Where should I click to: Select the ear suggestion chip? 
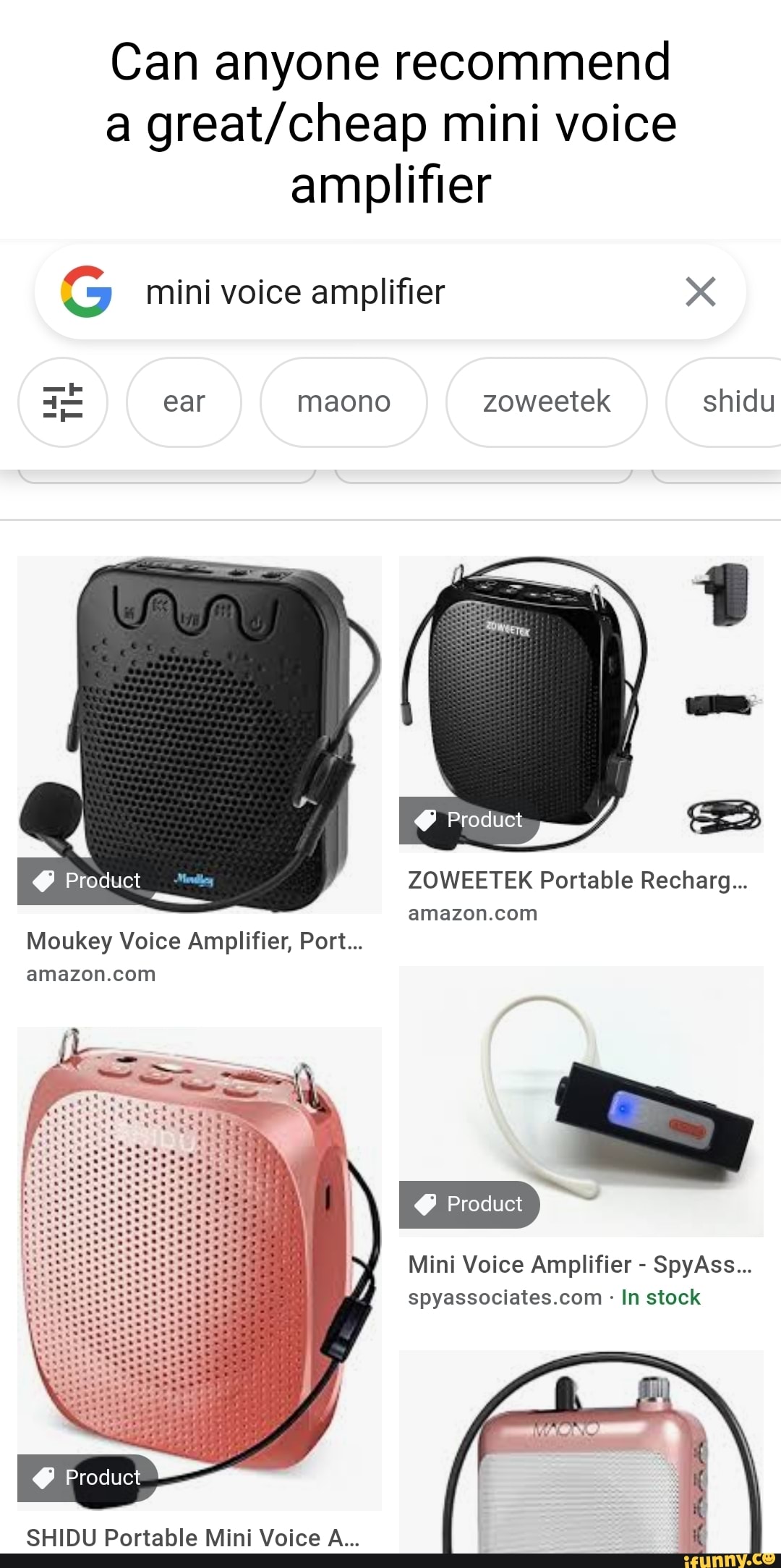click(184, 402)
